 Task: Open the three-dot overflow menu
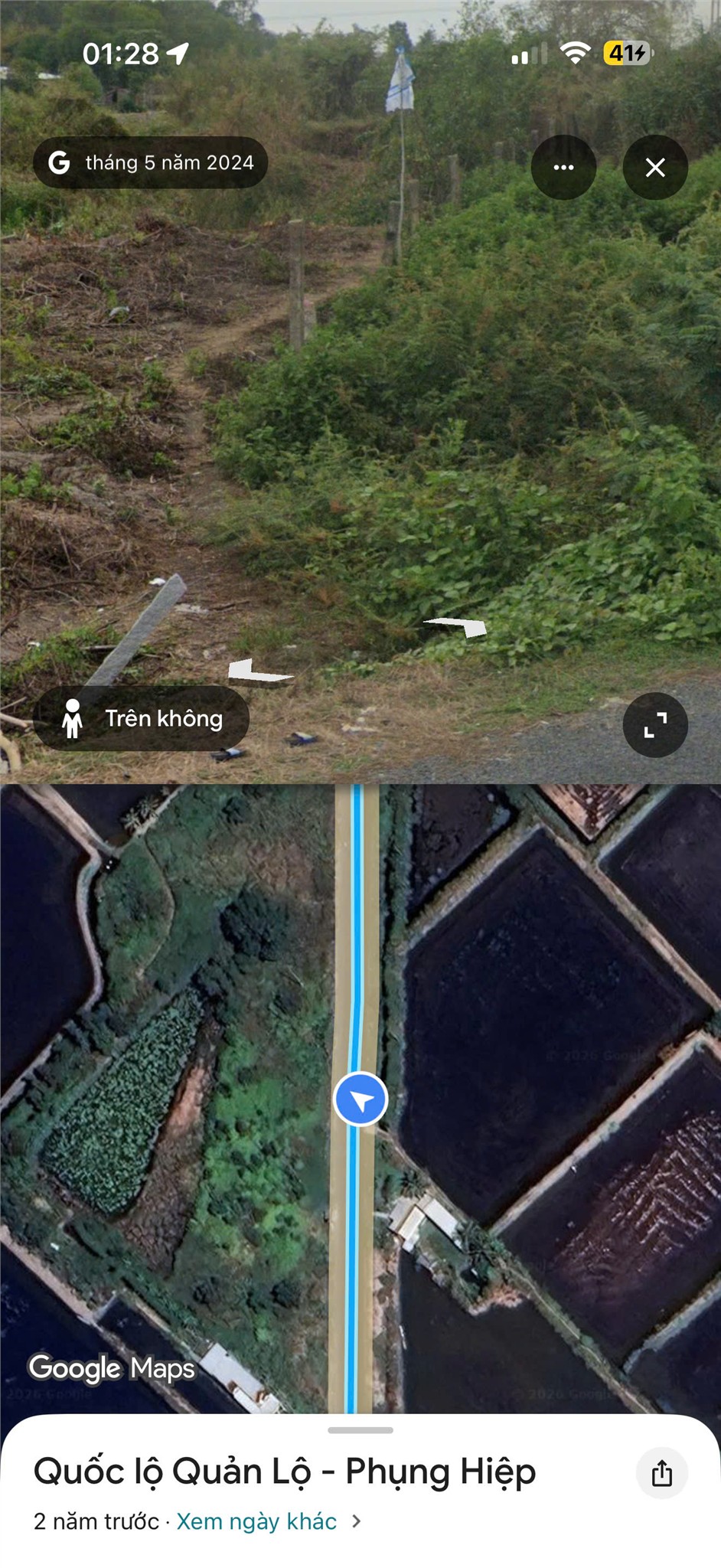click(563, 168)
